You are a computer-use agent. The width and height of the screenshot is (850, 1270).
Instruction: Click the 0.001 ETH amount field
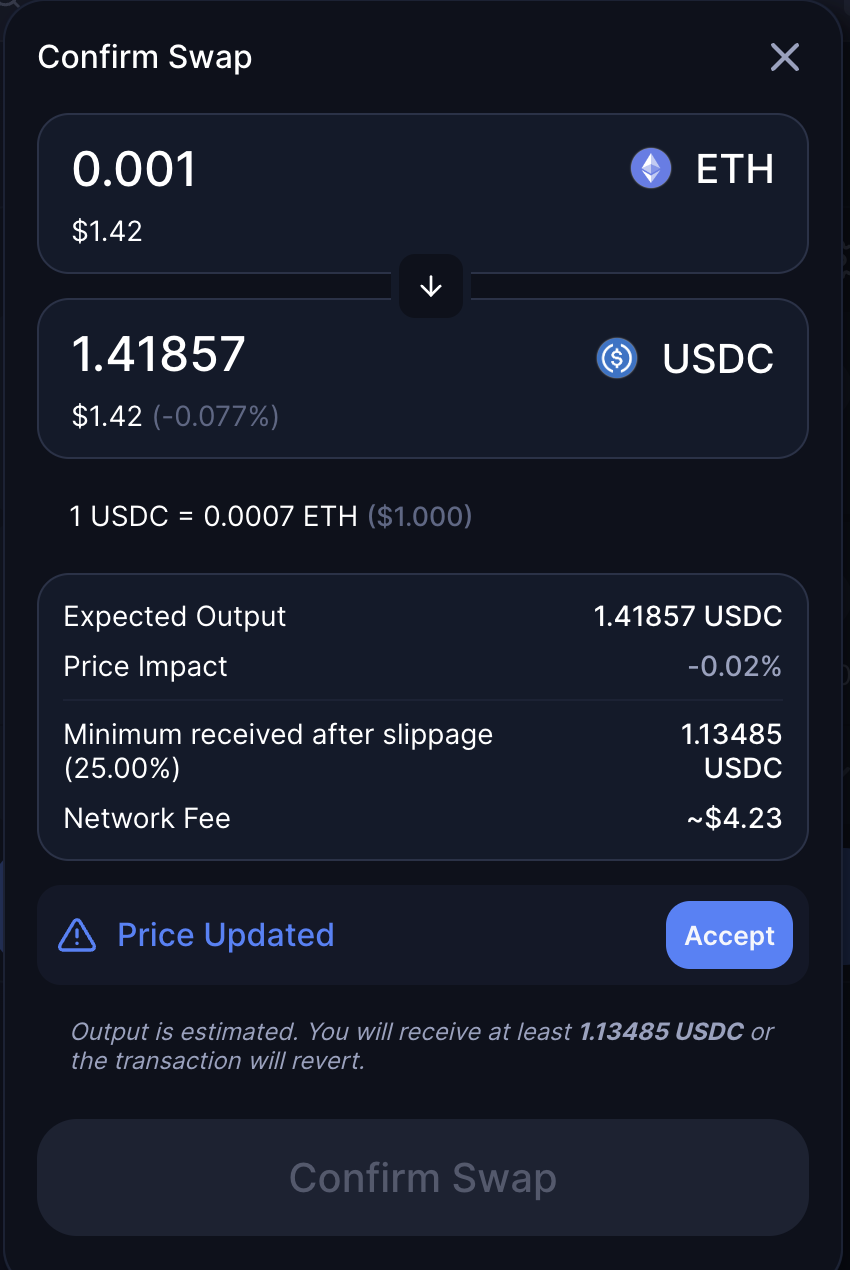tap(133, 168)
